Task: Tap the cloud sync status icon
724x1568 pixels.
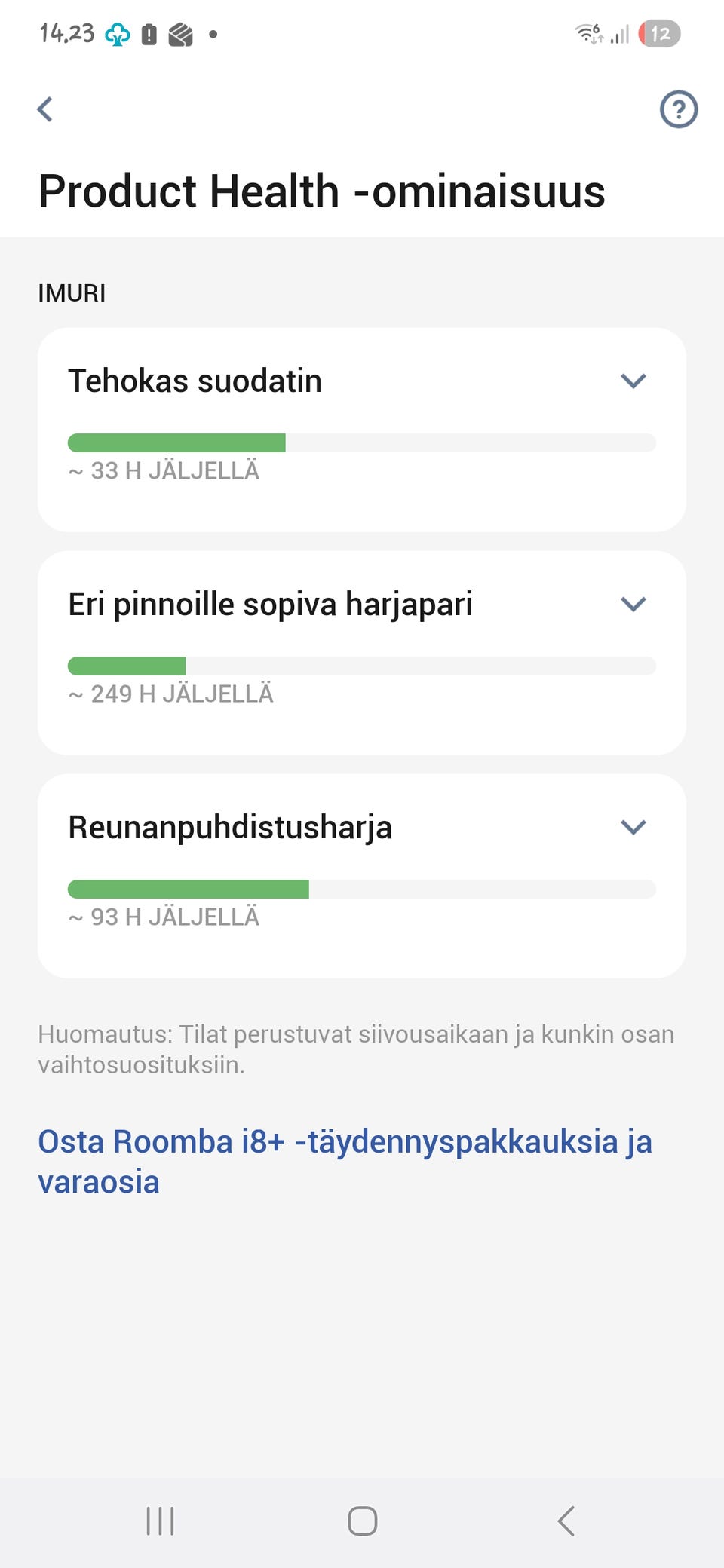Action: coord(117,32)
